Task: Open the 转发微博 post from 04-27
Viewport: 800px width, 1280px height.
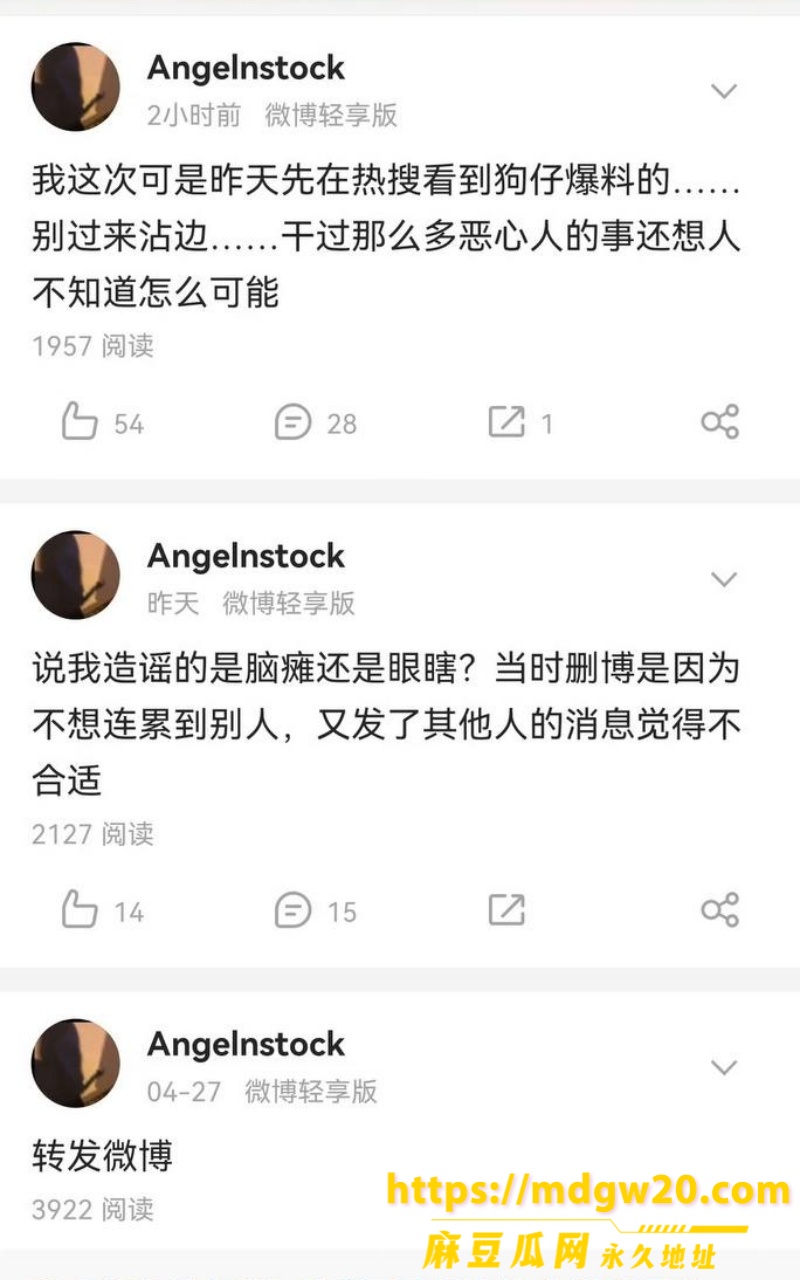Action: pyautogui.click(x=102, y=1155)
